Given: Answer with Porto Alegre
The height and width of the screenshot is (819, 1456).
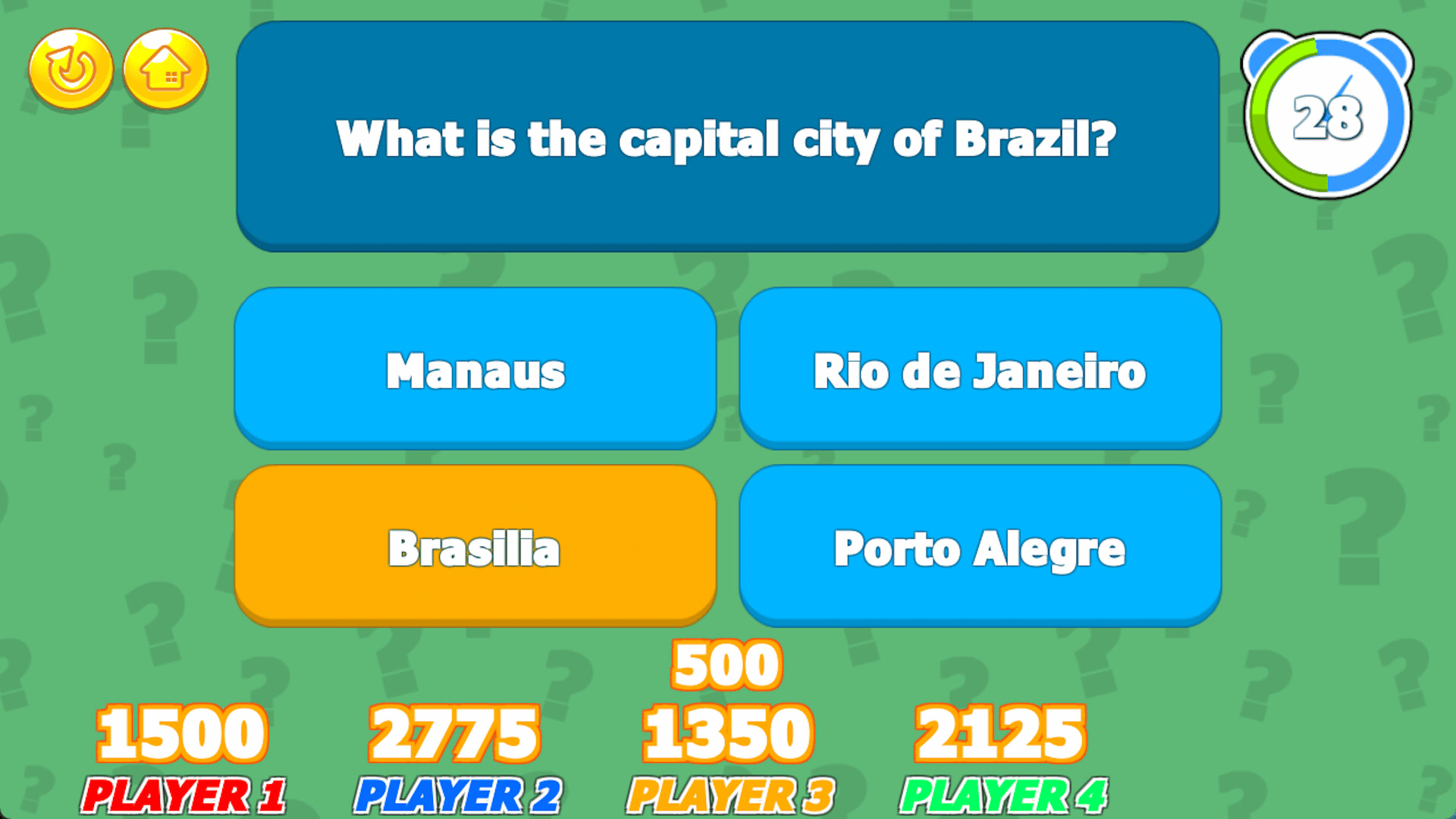Looking at the screenshot, I should [980, 547].
